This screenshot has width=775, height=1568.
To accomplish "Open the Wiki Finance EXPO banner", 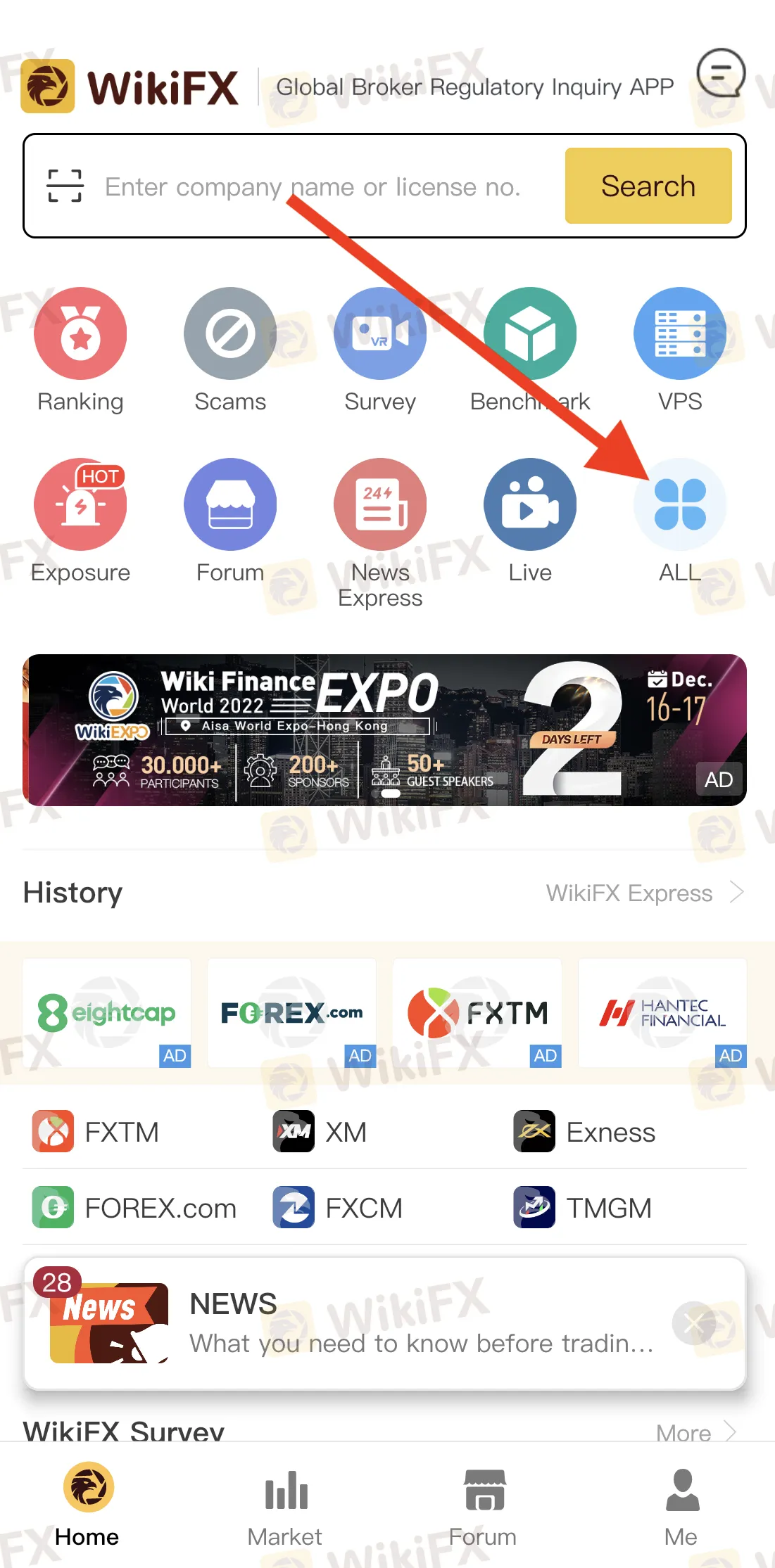I will [384, 730].
